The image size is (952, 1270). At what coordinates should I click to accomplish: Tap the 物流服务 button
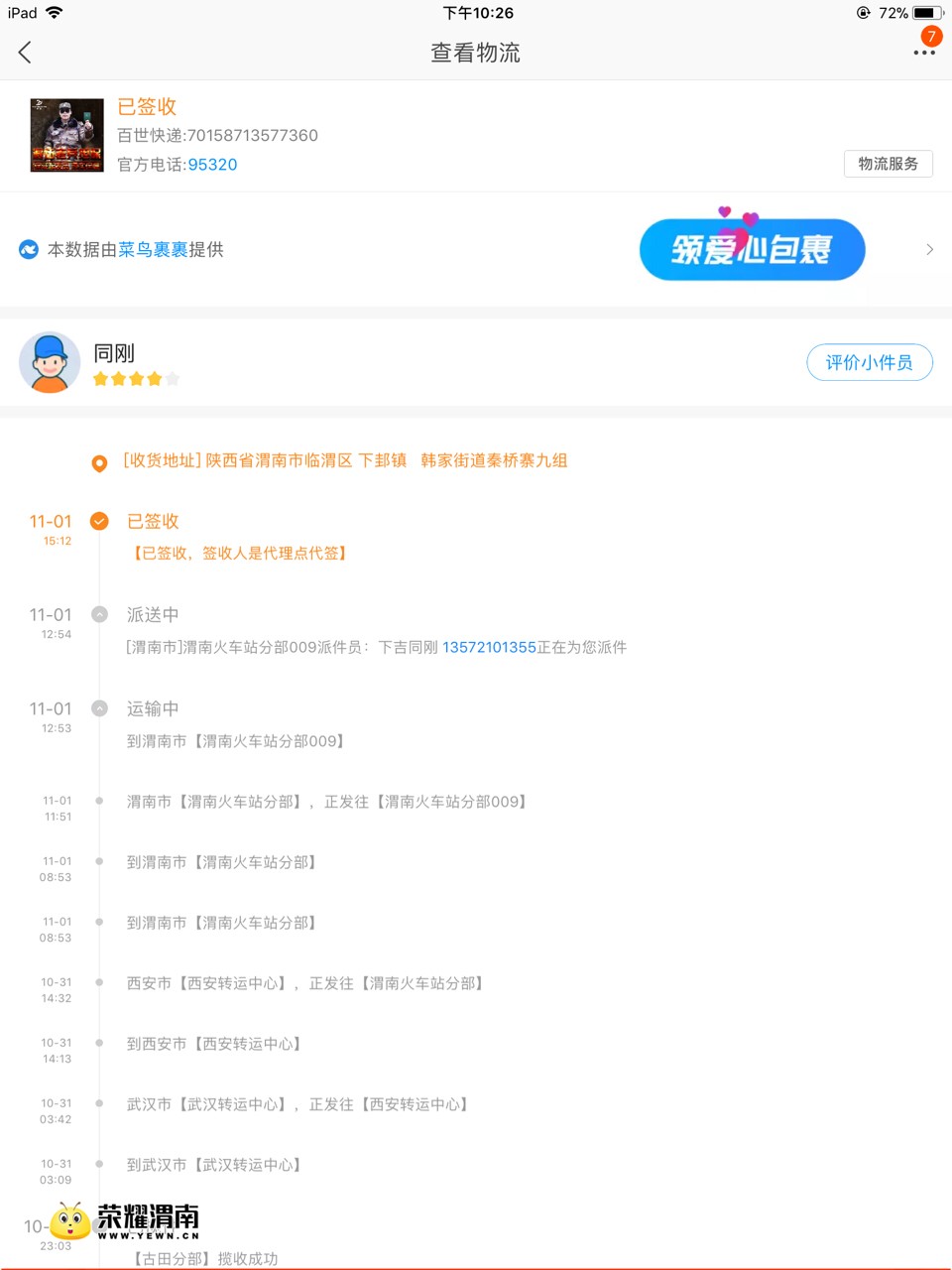pyautogui.click(x=888, y=164)
